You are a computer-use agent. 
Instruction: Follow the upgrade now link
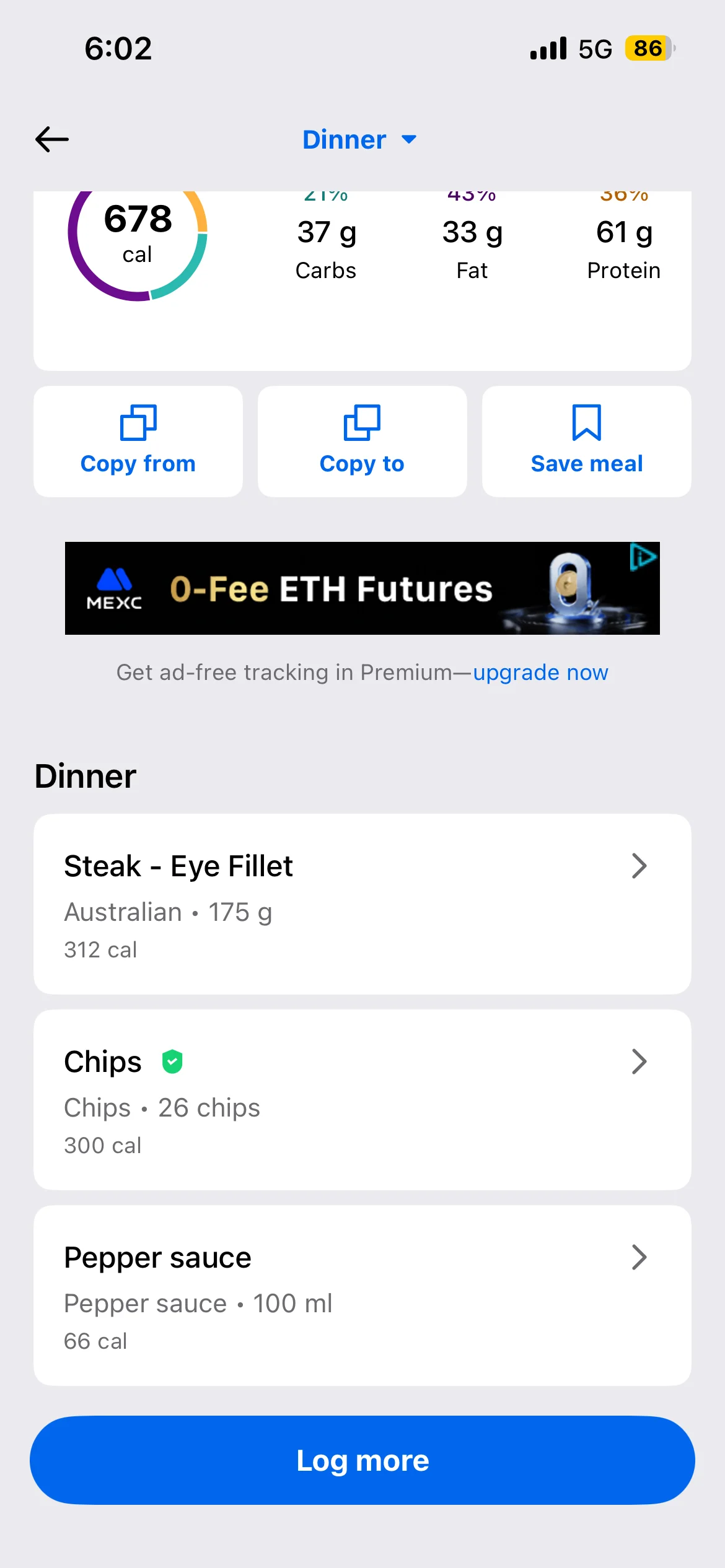click(x=540, y=673)
